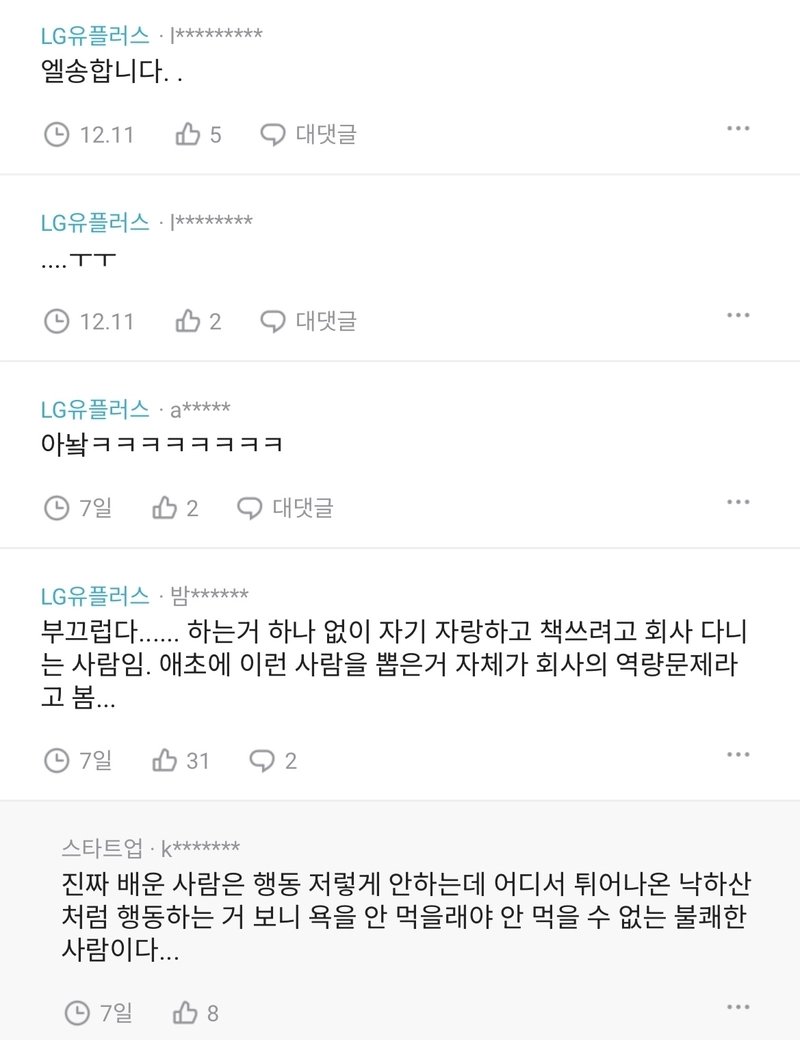
Task: Open the three-dot menu on the "아놬ㅋㅋㅋ" comment
Action: (738, 502)
